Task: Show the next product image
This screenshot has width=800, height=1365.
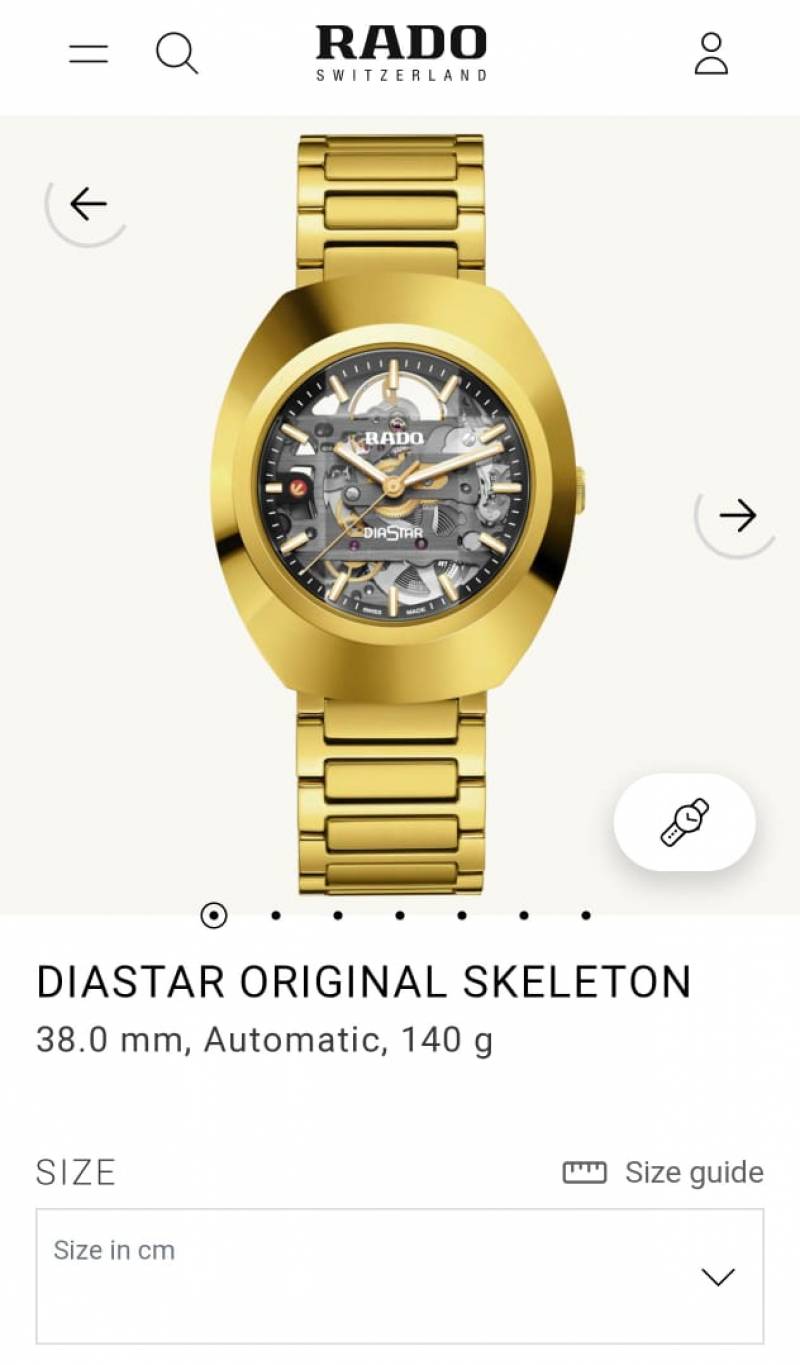Action: tap(737, 516)
